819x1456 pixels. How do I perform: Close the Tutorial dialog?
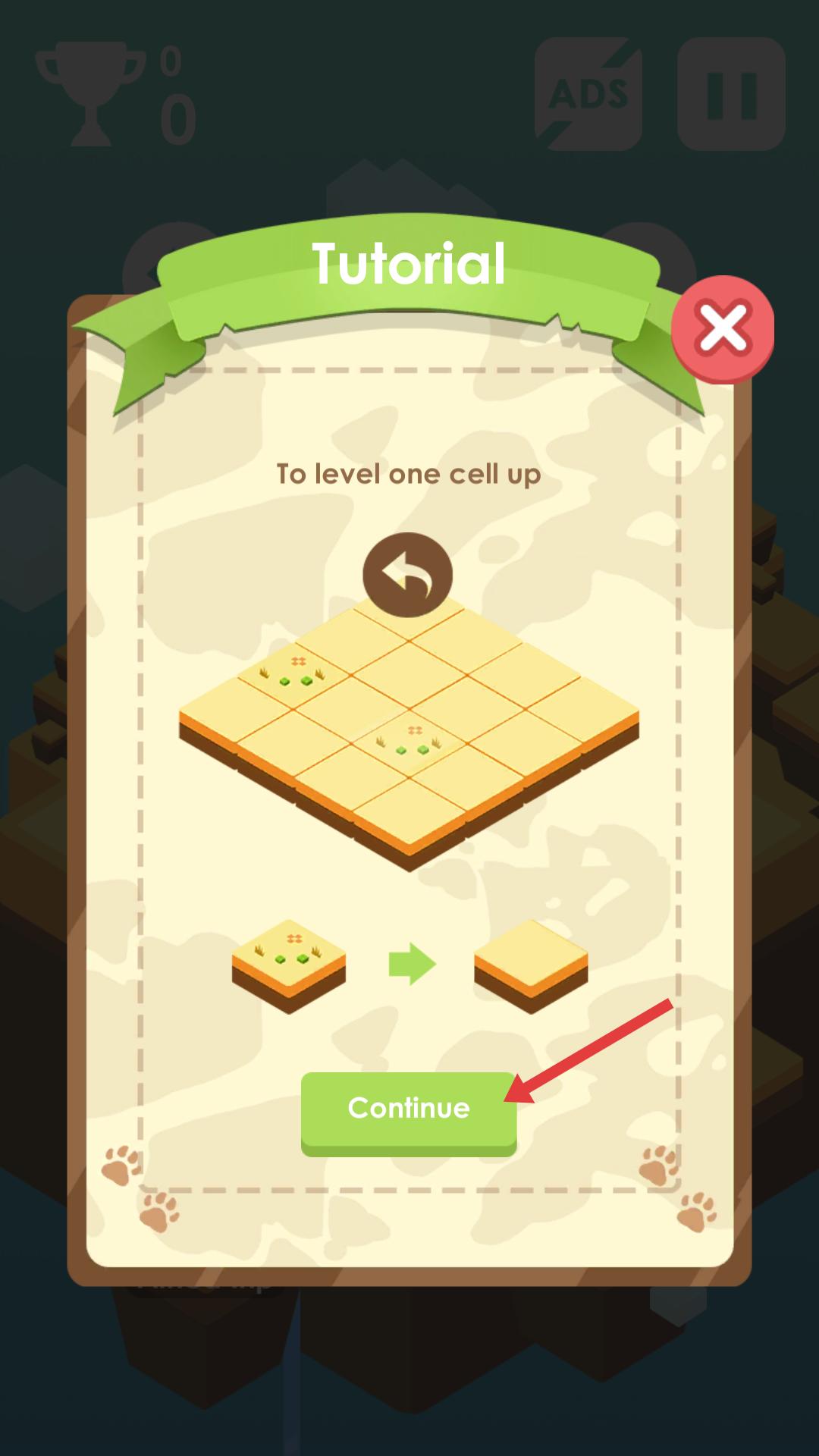[722, 328]
